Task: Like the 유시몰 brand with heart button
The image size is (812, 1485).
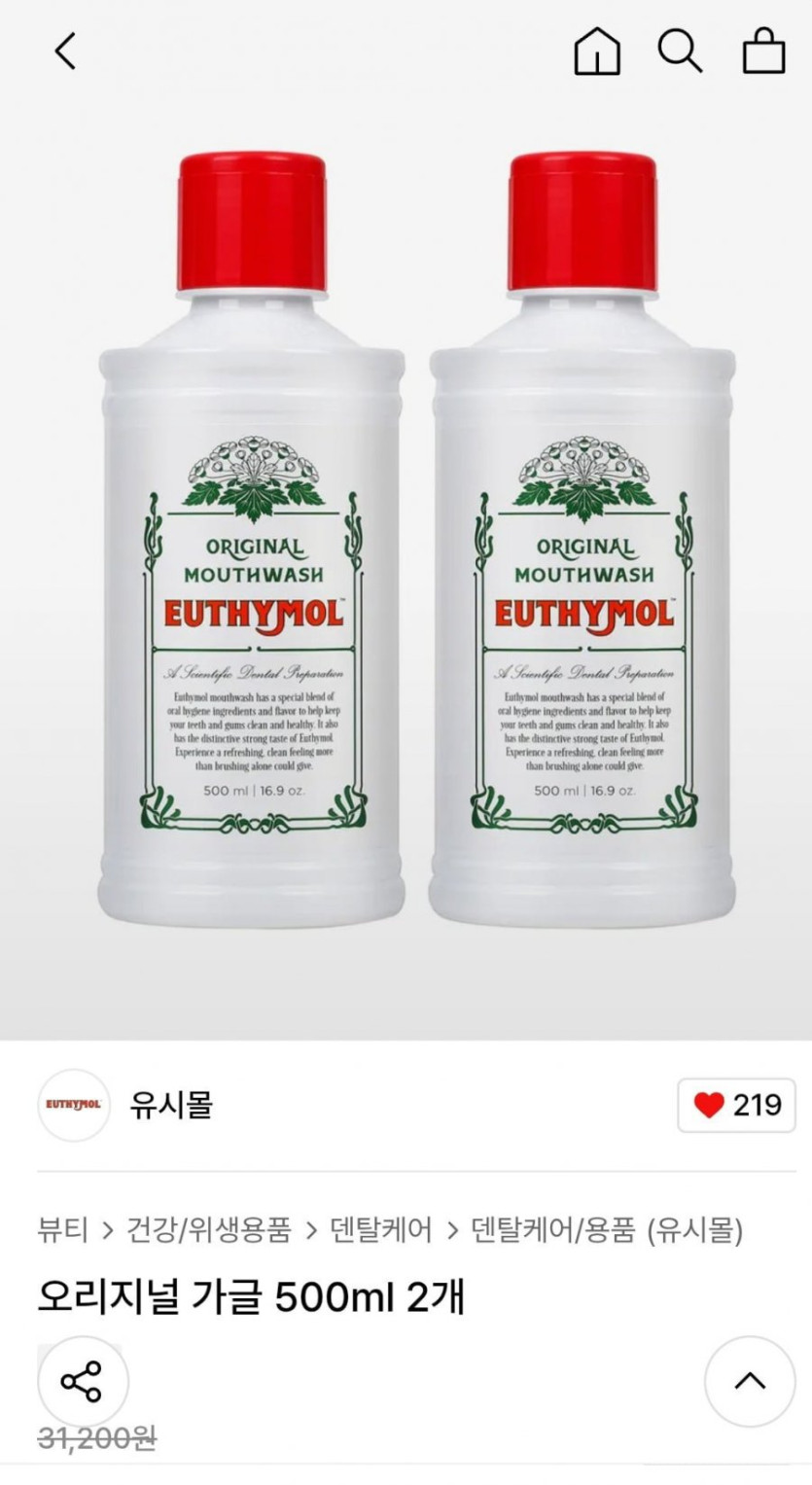Action: tap(736, 1106)
